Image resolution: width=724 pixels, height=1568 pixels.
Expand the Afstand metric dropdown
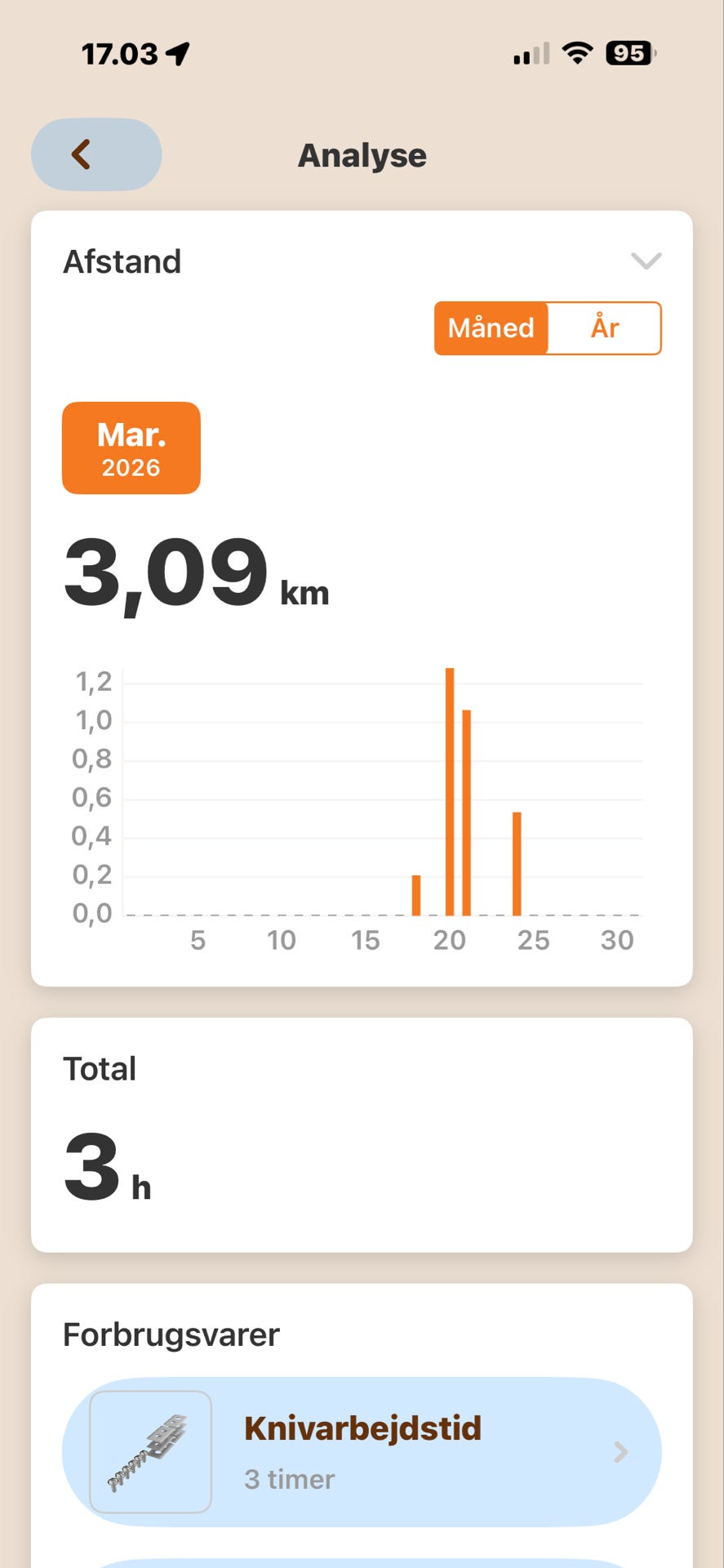pos(646,261)
